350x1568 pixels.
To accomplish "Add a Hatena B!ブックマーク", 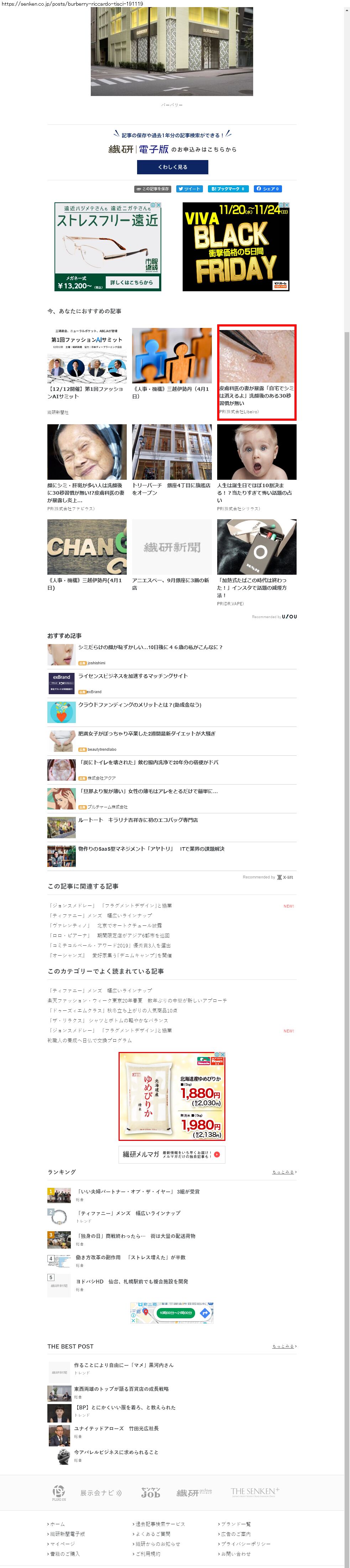I will pos(228,189).
